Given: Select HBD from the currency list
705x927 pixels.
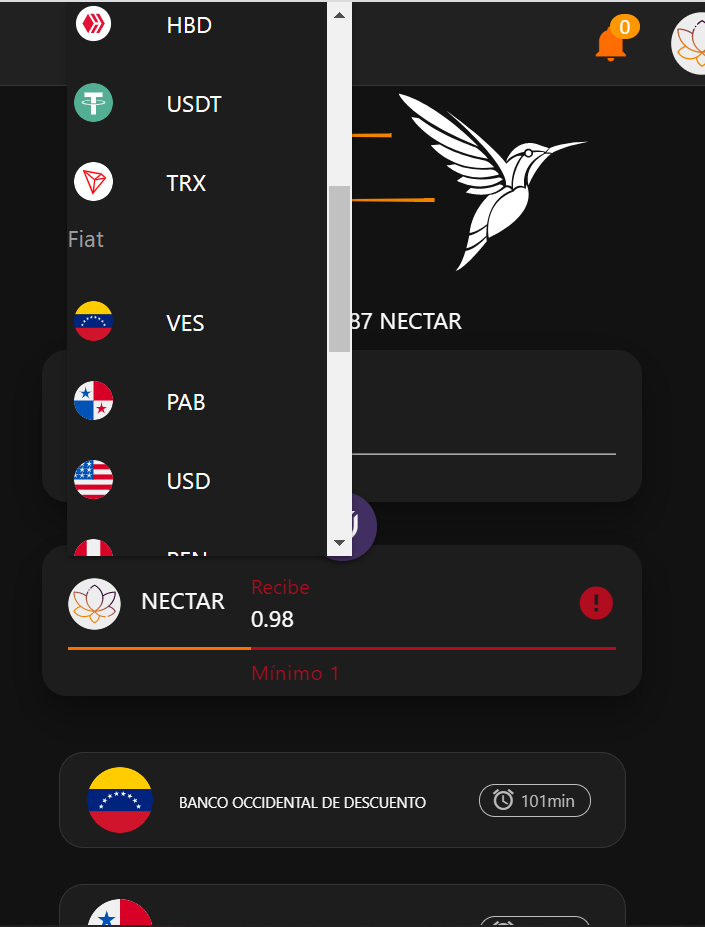Looking at the screenshot, I should click(x=188, y=25).
